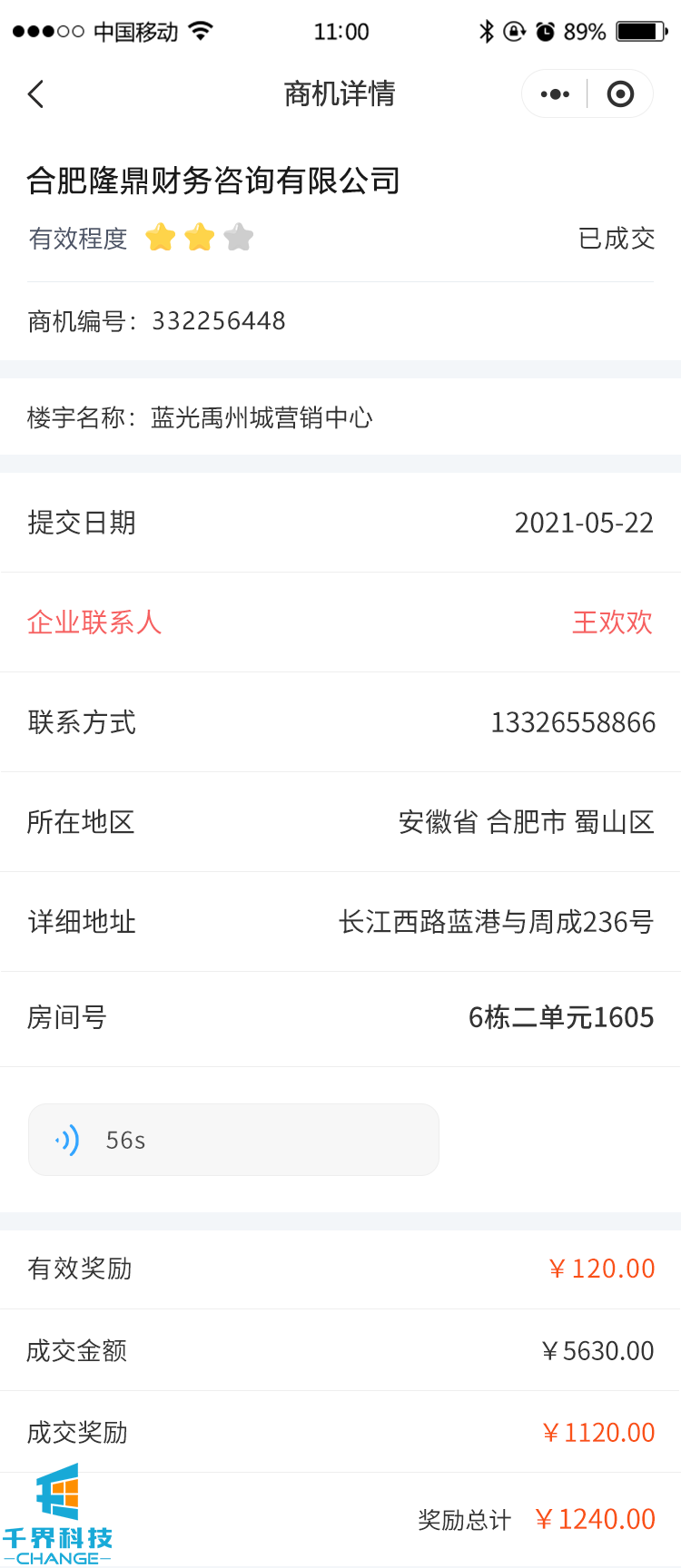Open the mini program more options menu

pyautogui.click(x=555, y=94)
